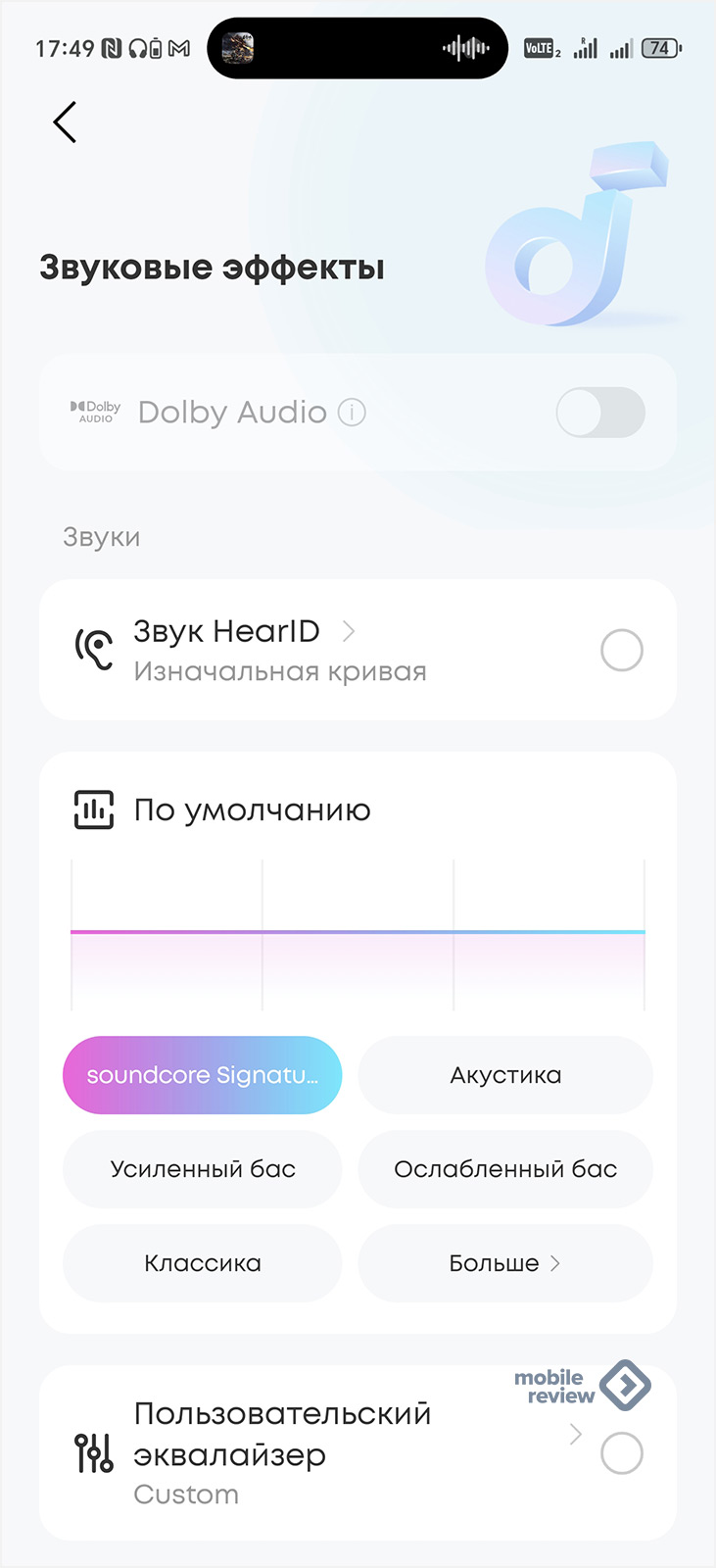Viewport: 716px width, 1568px height.
Task: Go back using the arrow icon
Action: click(x=65, y=122)
